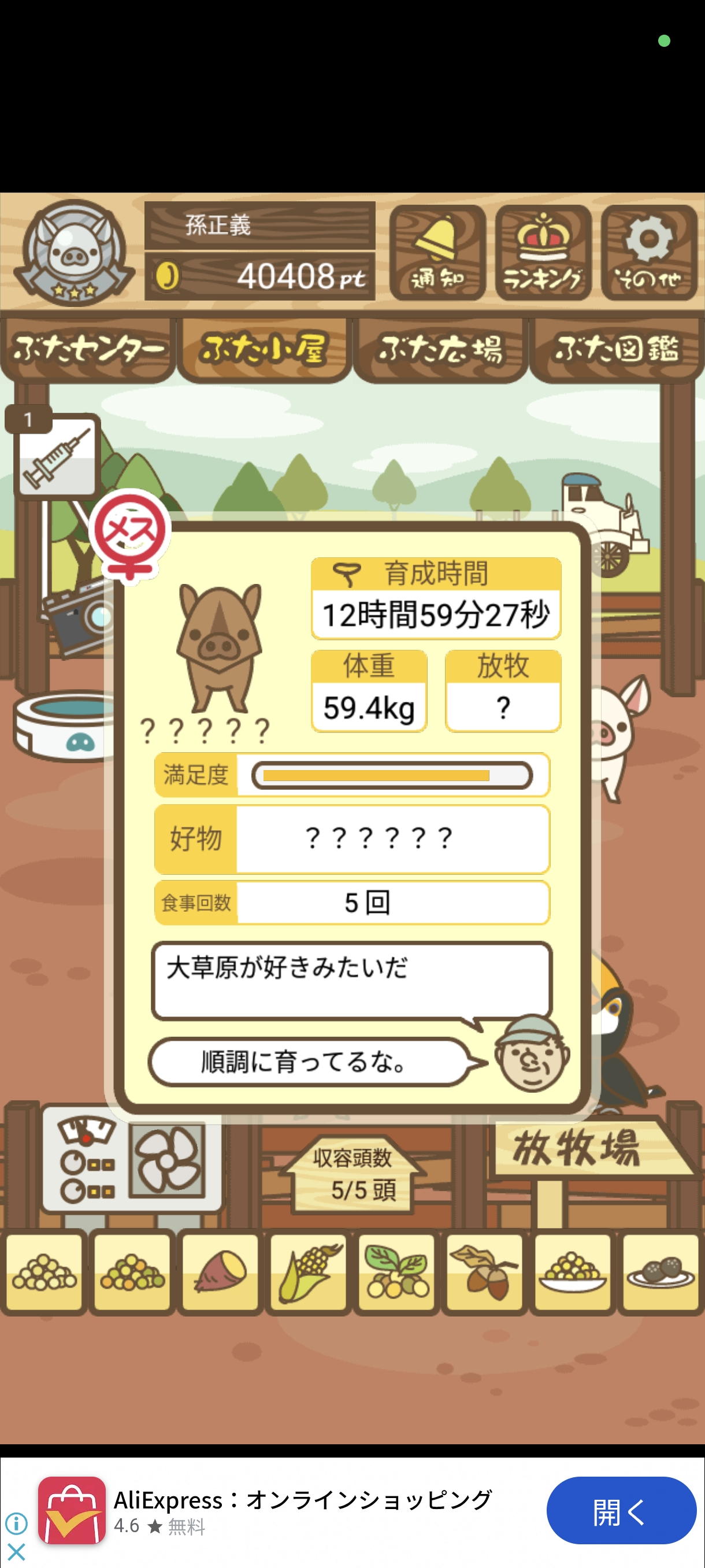Open the AliExpress ad with 開く
Viewport: 705px width, 1568px height.
(x=621, y=1510)
